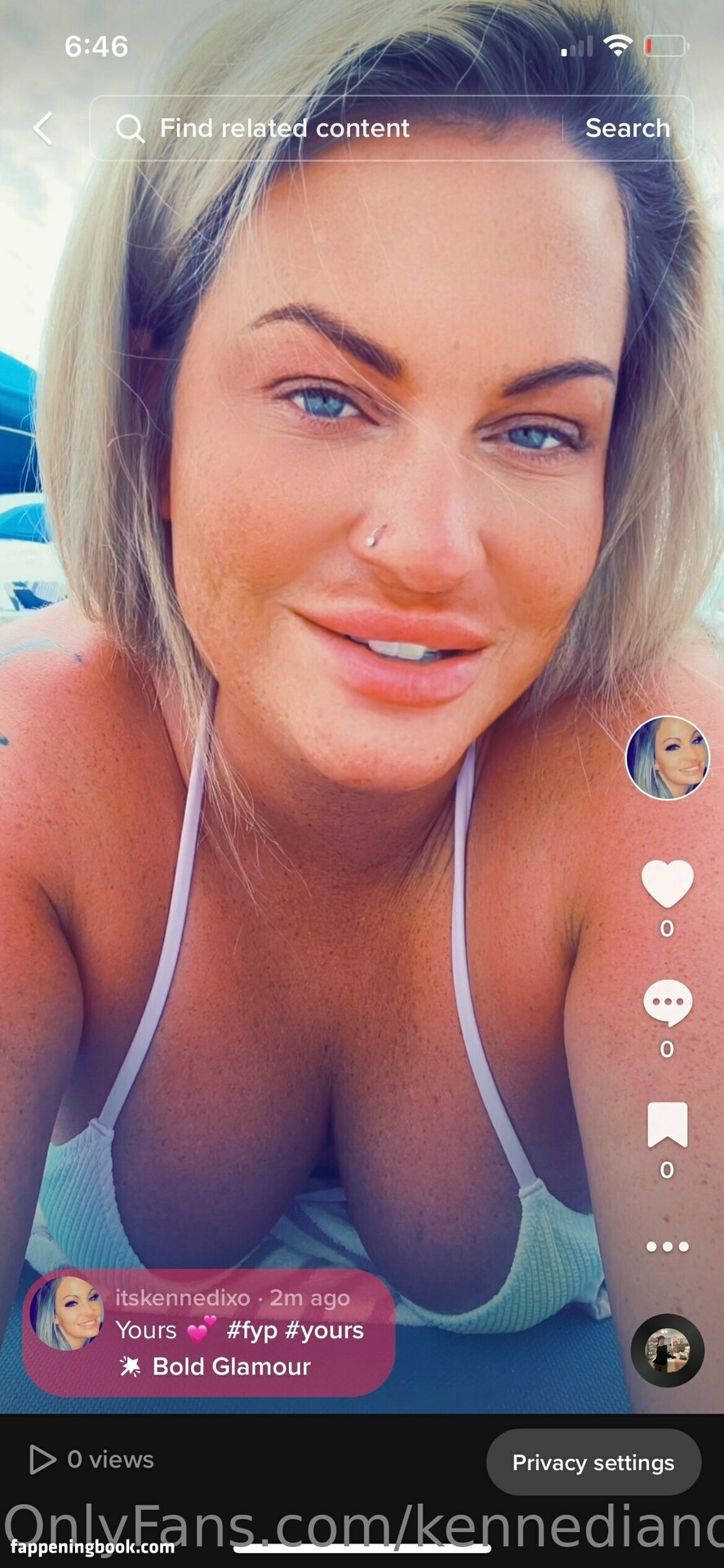Open the three-dot more options menu
Viewport: 724px width, 1568px height.
pos(667,1246)
